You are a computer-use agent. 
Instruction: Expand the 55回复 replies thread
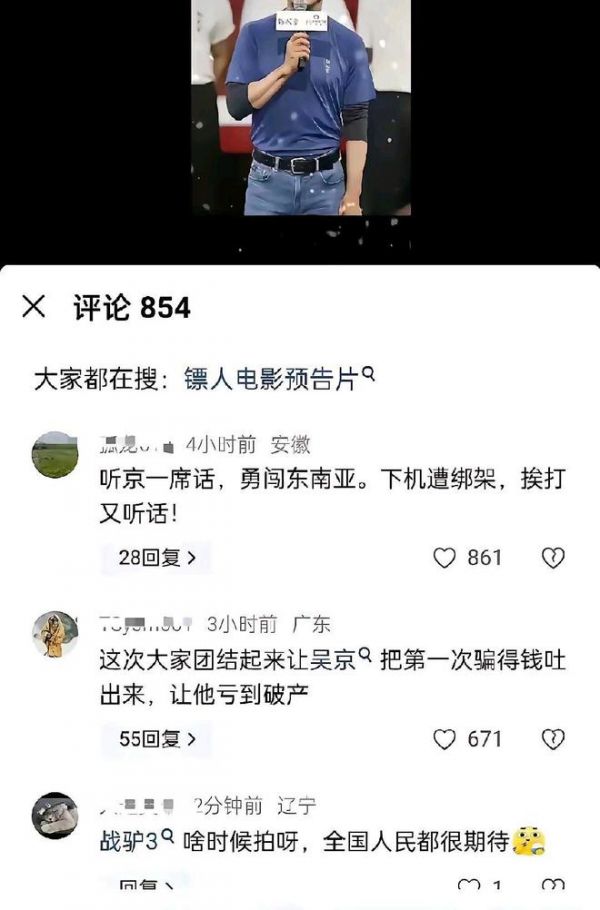157,740
